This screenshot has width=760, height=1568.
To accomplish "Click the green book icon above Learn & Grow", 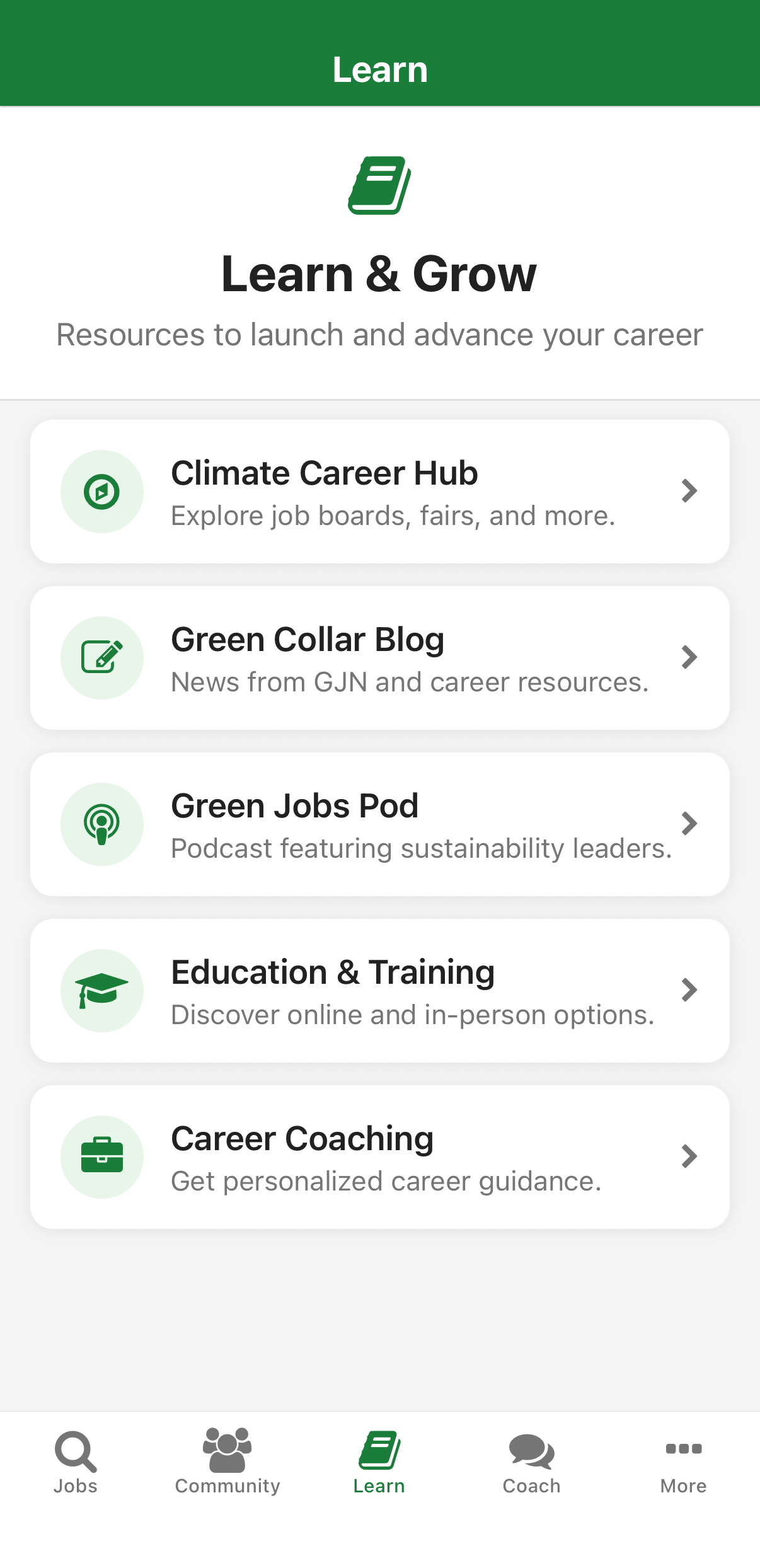I will click(x=379, y=183).
